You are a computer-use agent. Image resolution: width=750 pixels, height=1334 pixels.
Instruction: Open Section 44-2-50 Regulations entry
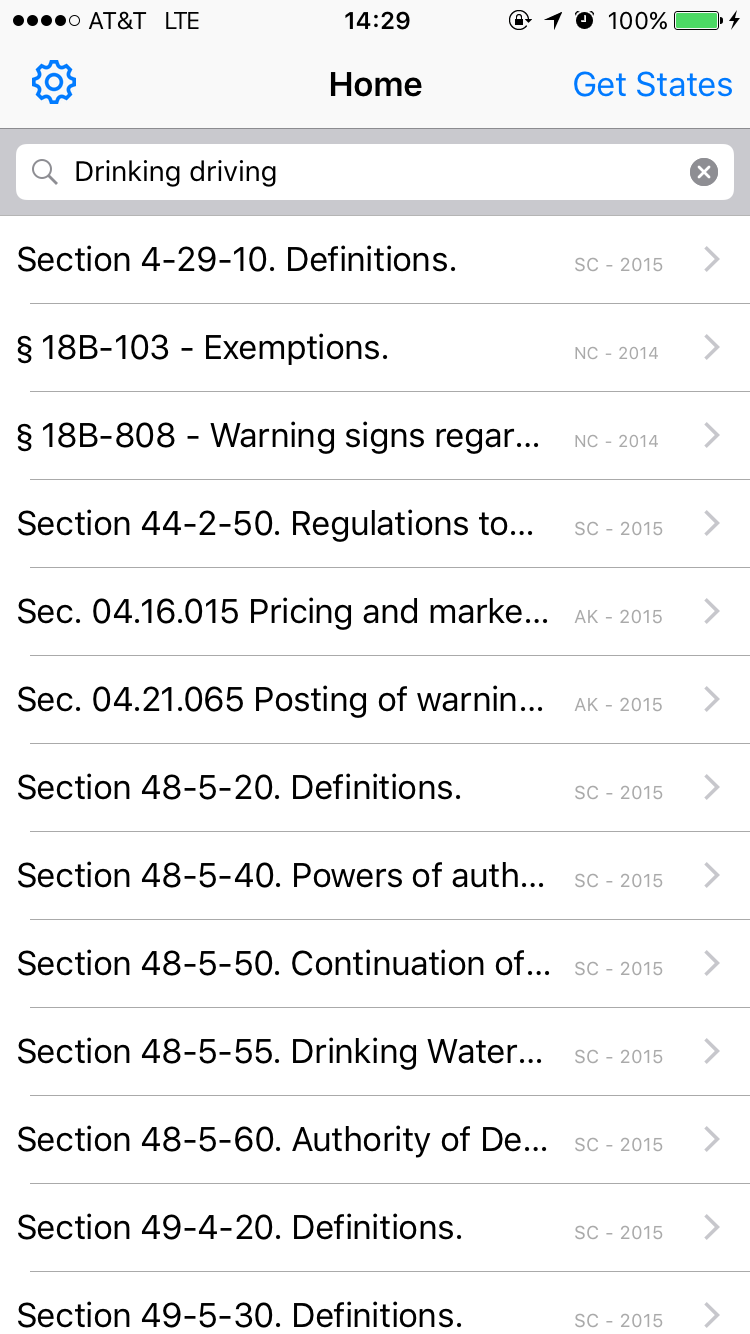coord(375,523)
